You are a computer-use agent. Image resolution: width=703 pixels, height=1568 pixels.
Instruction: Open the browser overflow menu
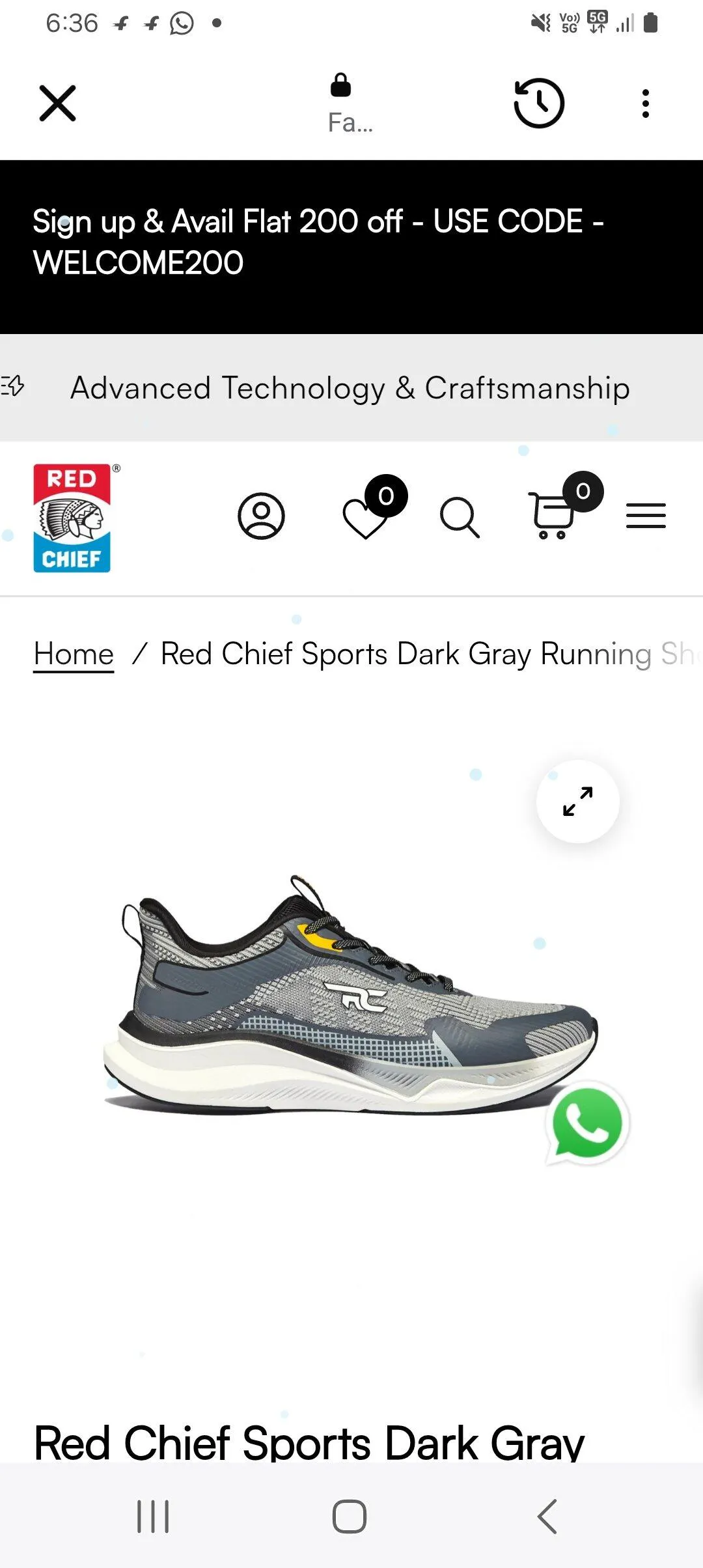click(645, 104)
